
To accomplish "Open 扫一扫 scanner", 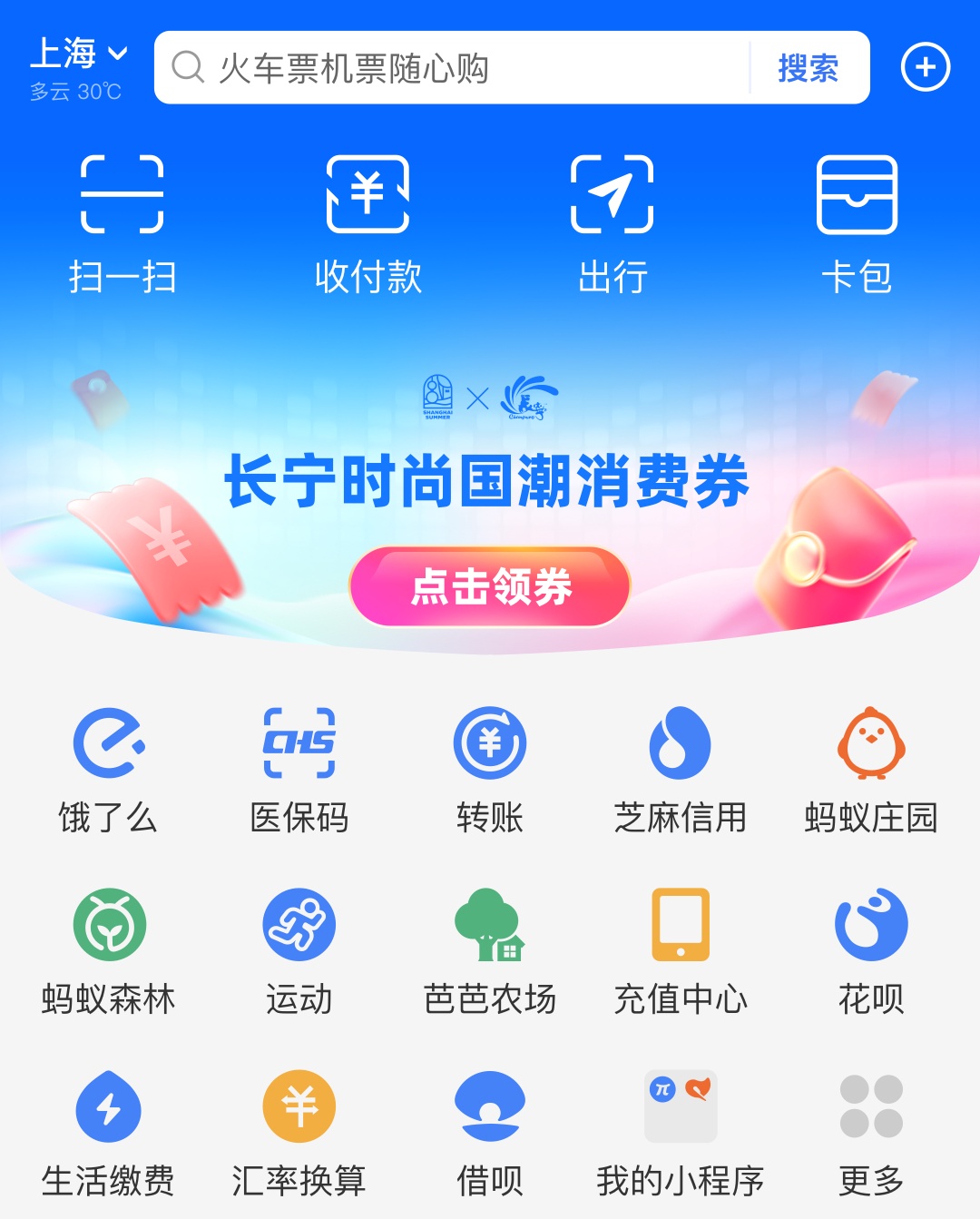I will pos(122,222).
